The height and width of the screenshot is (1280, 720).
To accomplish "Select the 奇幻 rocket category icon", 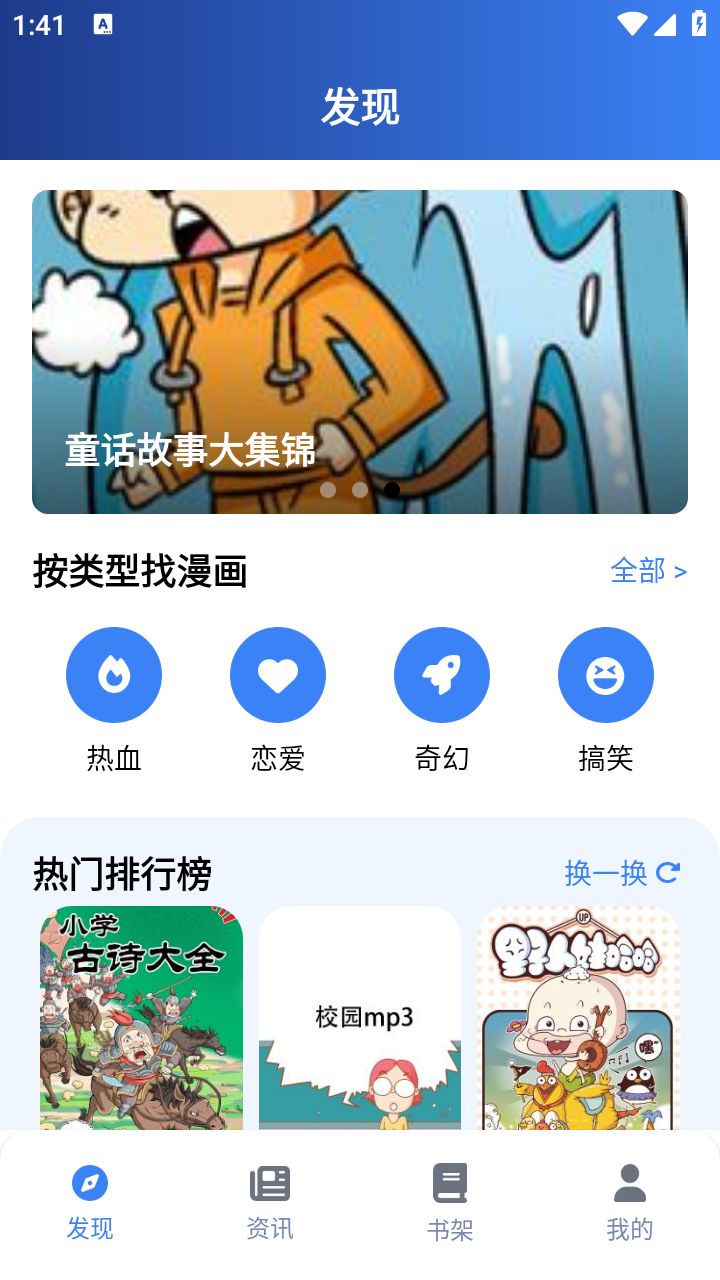I will [442, 674].
